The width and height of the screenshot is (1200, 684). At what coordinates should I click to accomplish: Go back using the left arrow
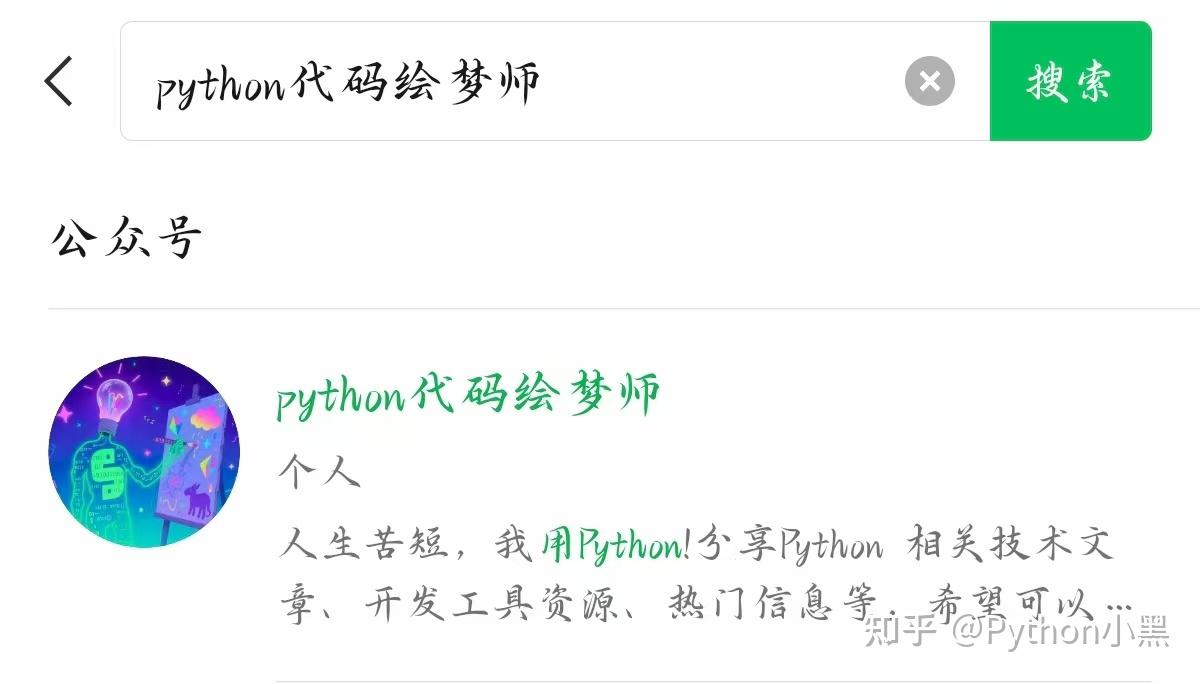pyautogui.click(x=59, y=81)
